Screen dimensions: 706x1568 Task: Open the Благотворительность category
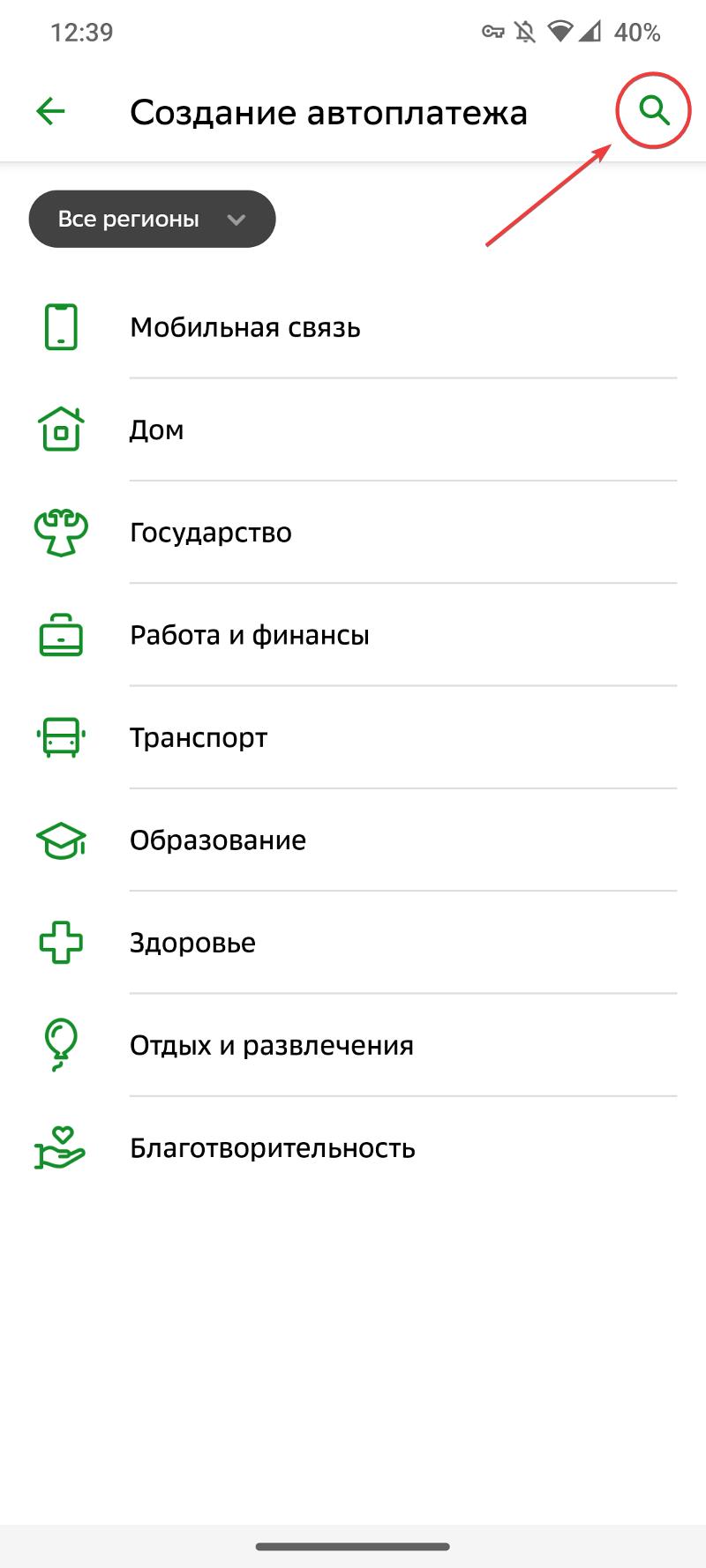tap(353, 1148)
